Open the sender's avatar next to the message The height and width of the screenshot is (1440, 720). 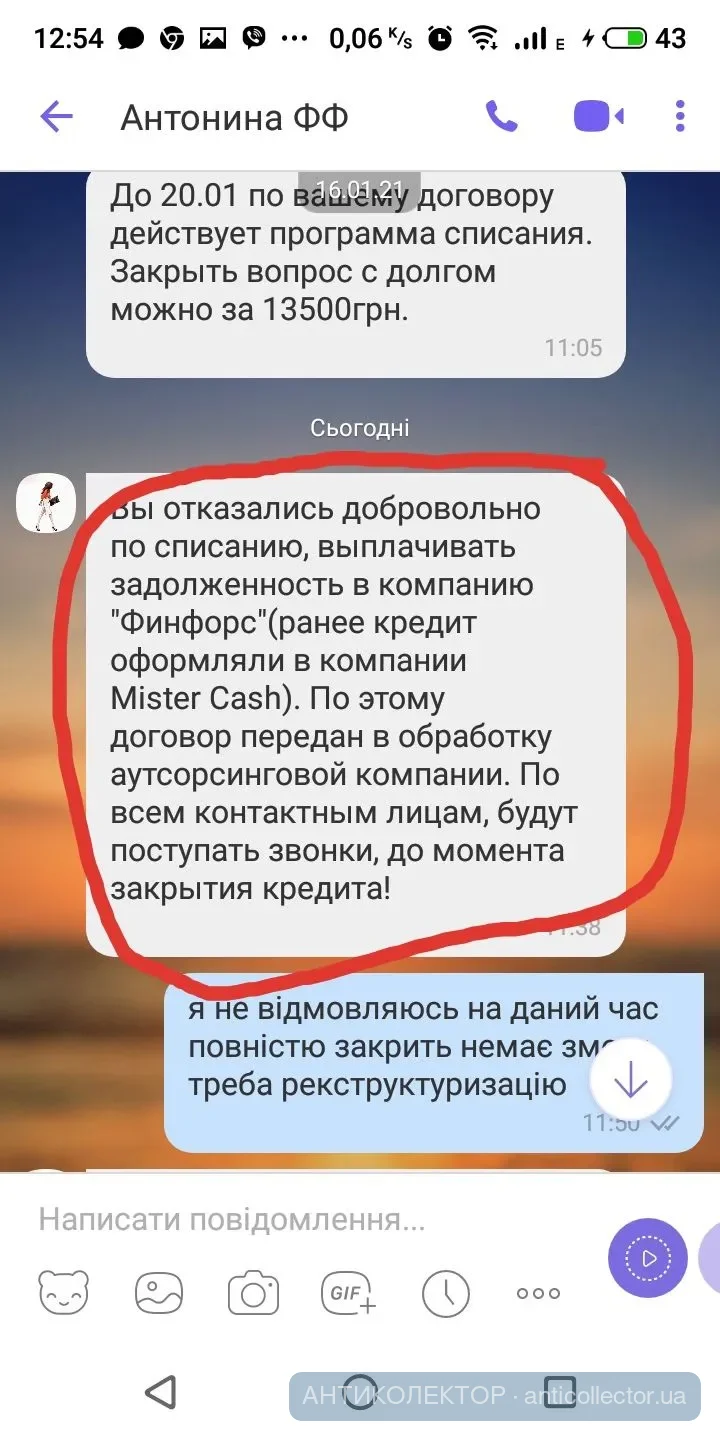[x=46, y=503]
